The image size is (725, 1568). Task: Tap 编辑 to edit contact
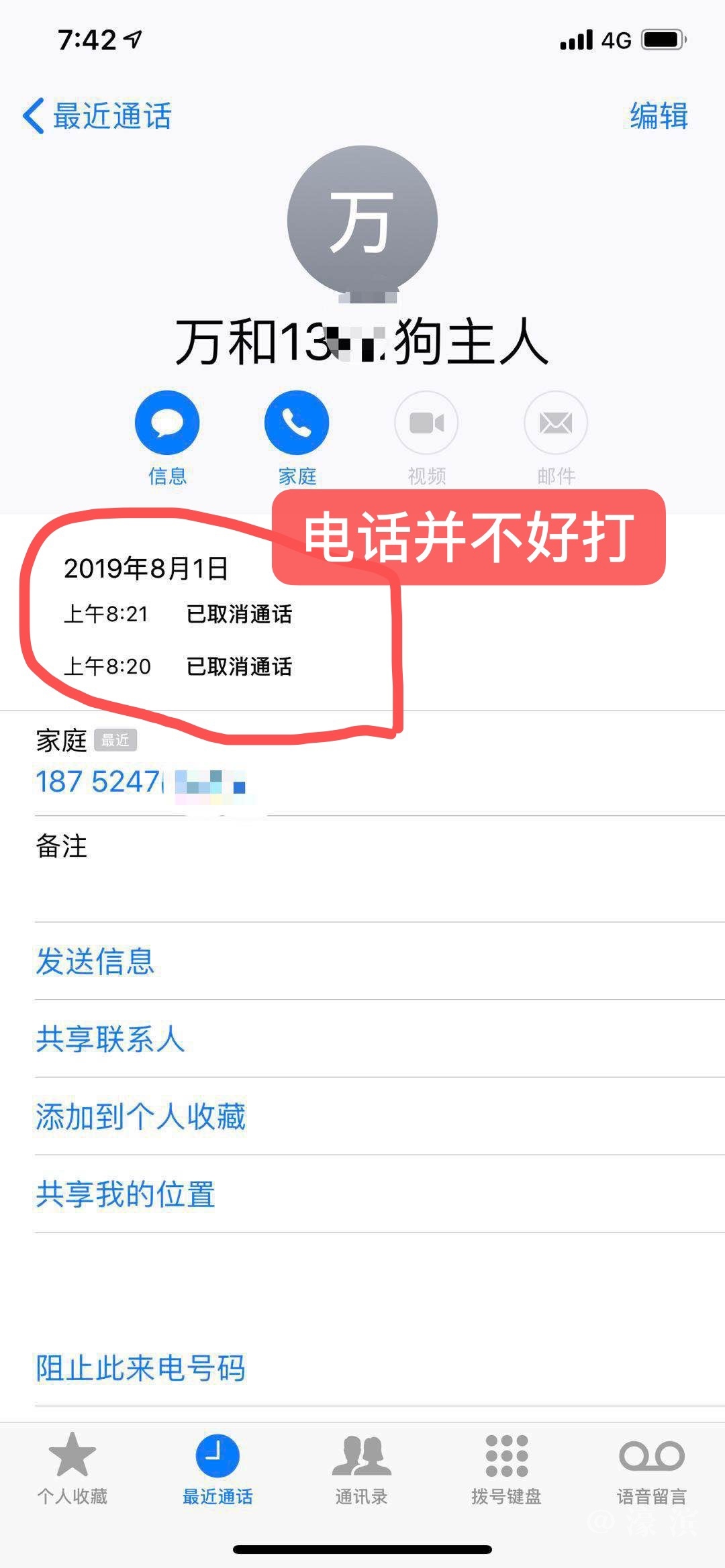point(659,116)
